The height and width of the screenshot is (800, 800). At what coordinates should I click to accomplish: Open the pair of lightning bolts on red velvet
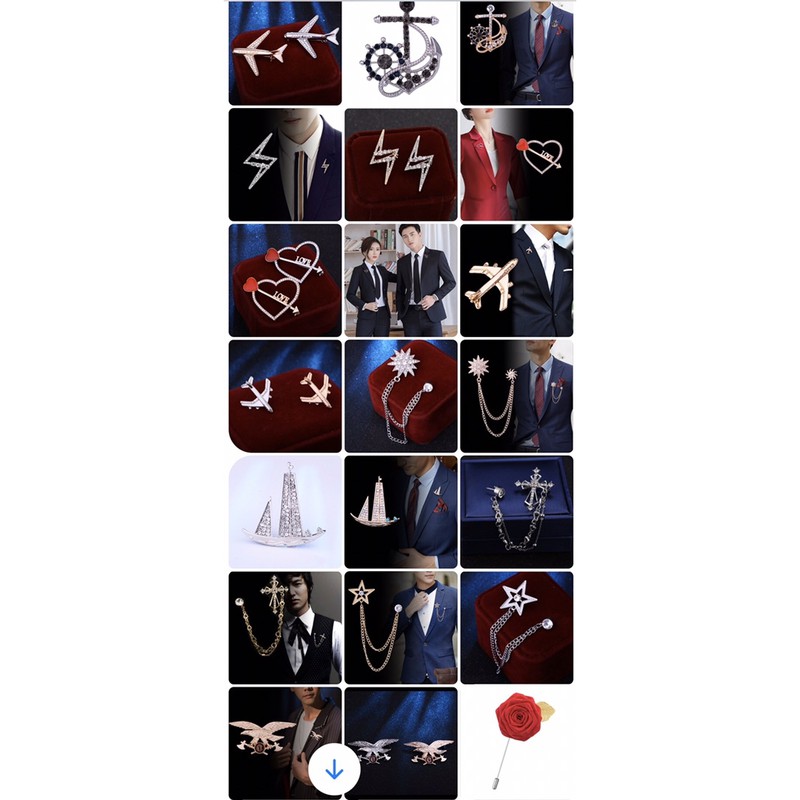coord(400,164)
